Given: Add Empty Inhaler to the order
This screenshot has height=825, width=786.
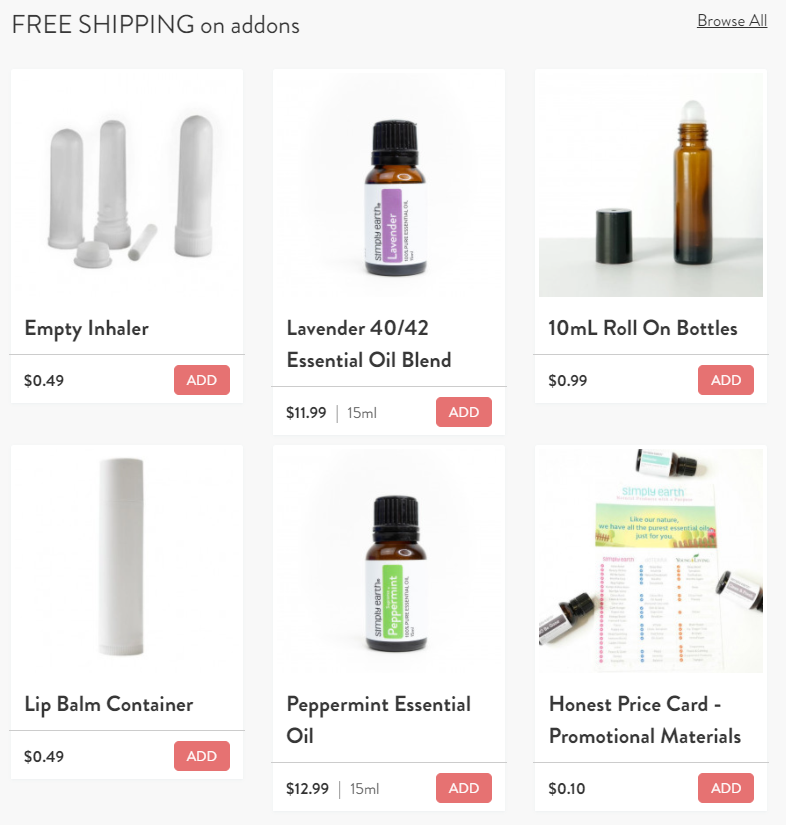Looking at the screenshot, I should coord(201,380).
